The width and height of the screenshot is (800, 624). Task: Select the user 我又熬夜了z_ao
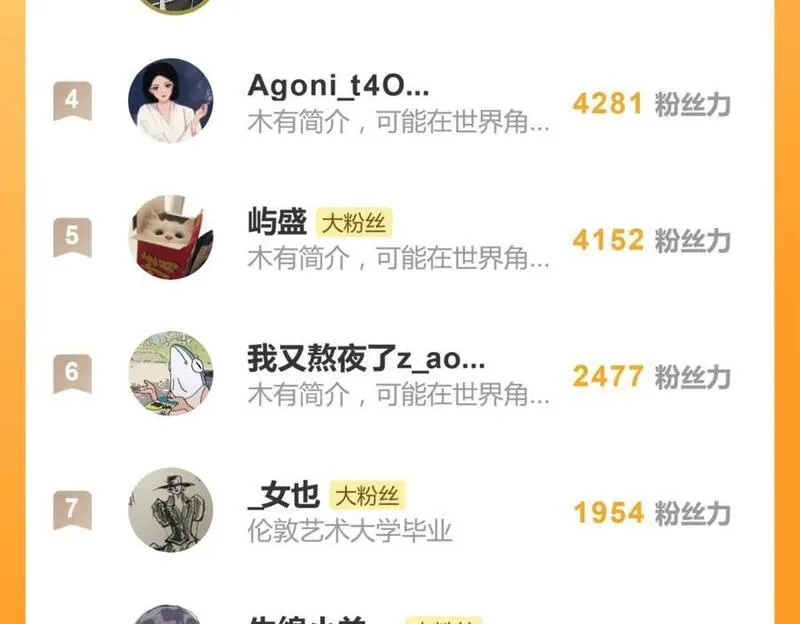pos(366,359)
